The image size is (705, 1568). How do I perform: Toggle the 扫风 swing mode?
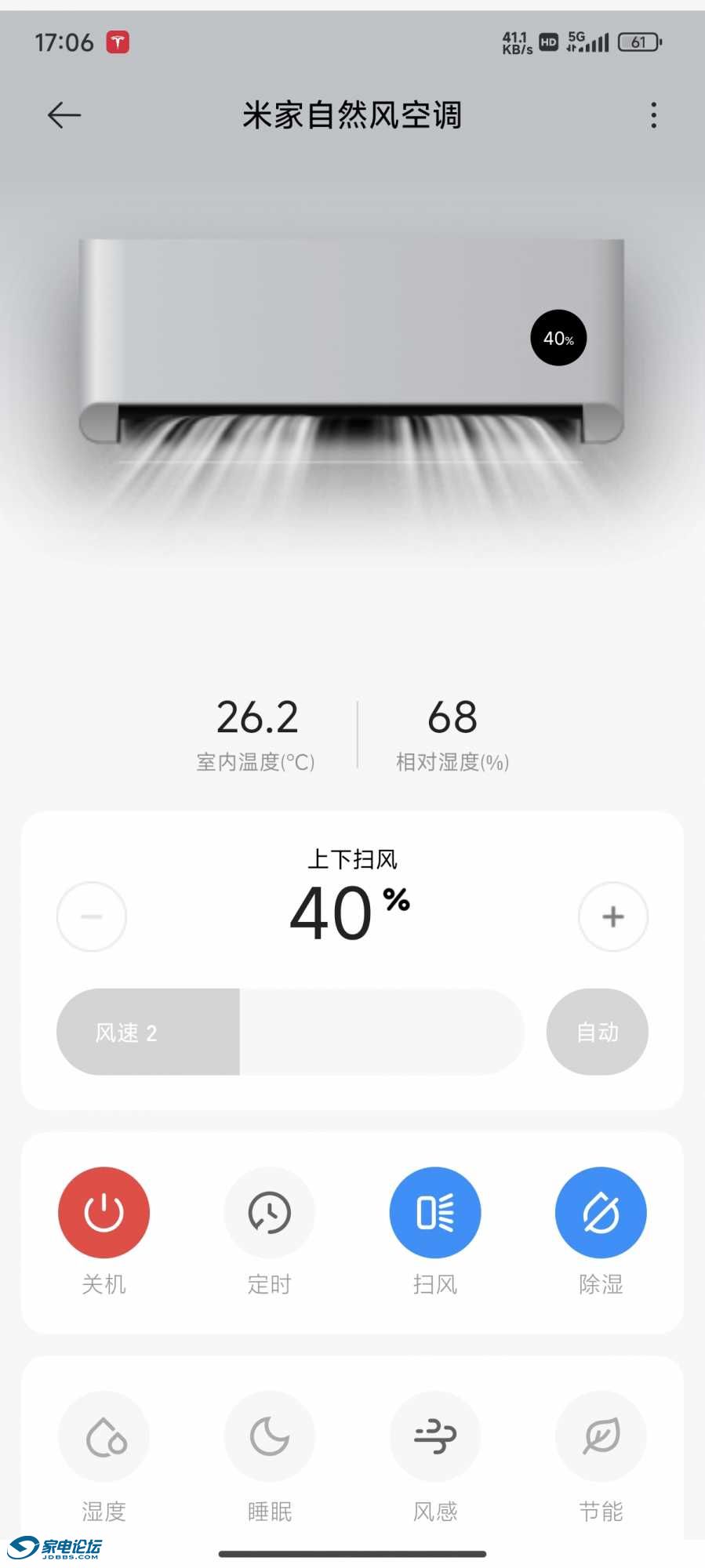coord(435,1212)
